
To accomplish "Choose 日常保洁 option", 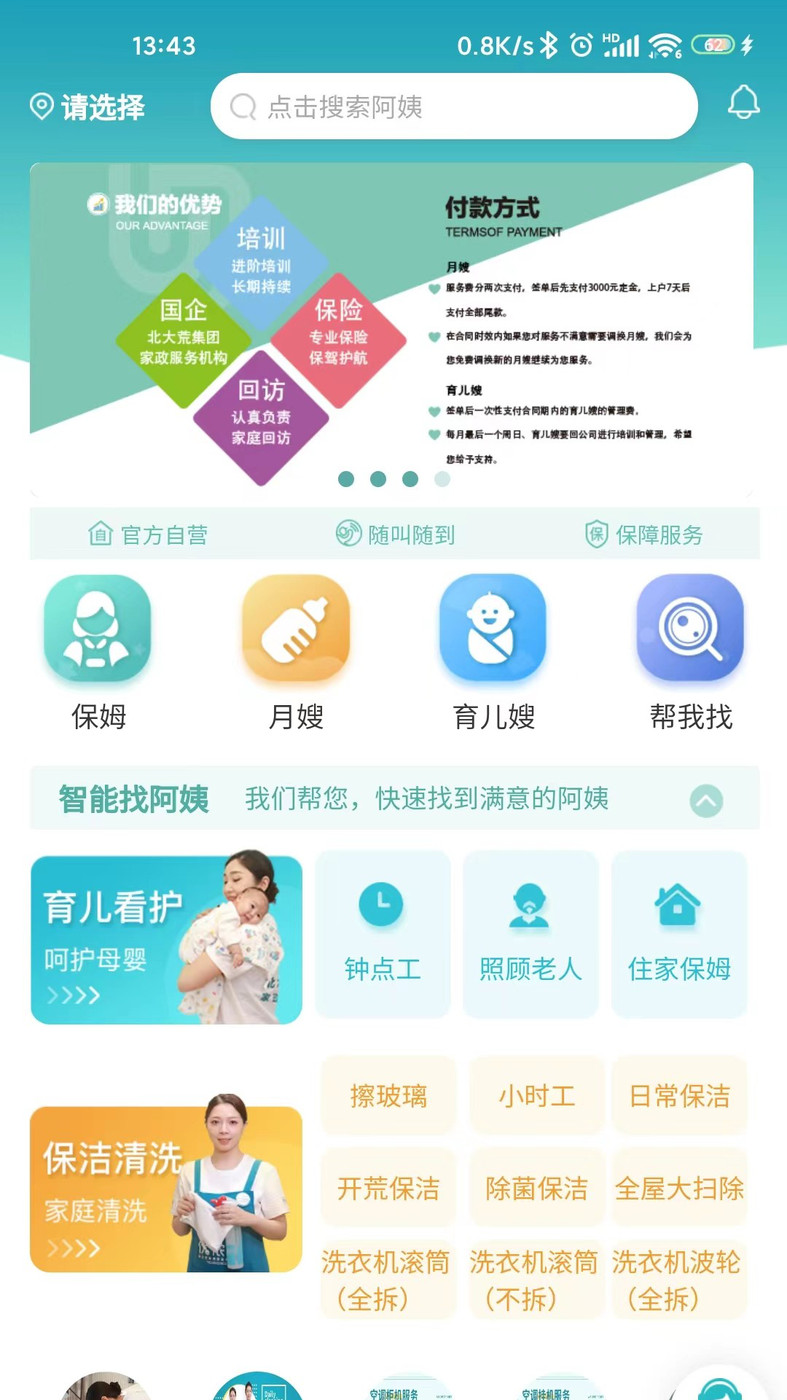I will pos(679,1096).
